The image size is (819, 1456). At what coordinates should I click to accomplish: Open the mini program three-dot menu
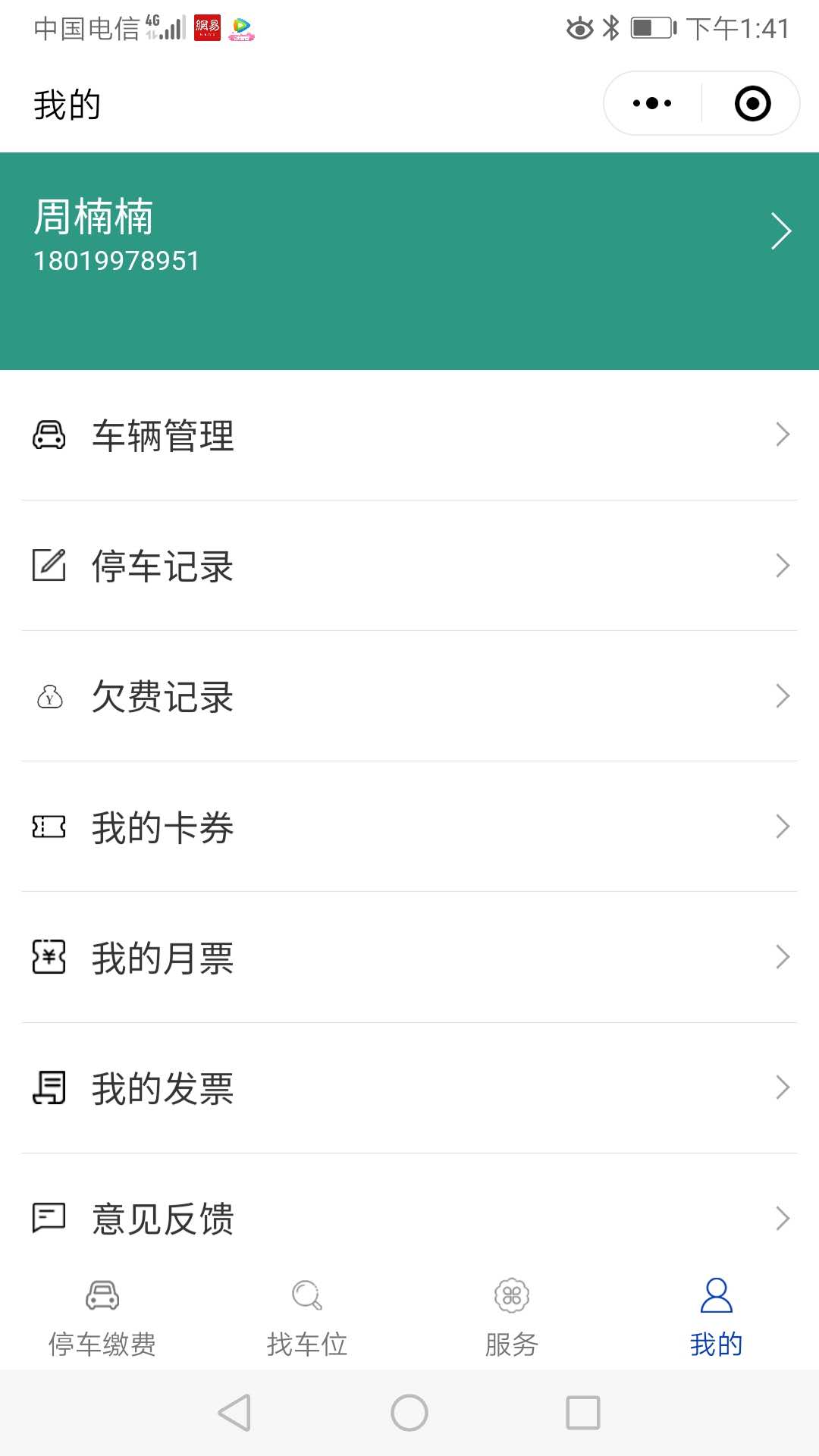tap(652, 103)
